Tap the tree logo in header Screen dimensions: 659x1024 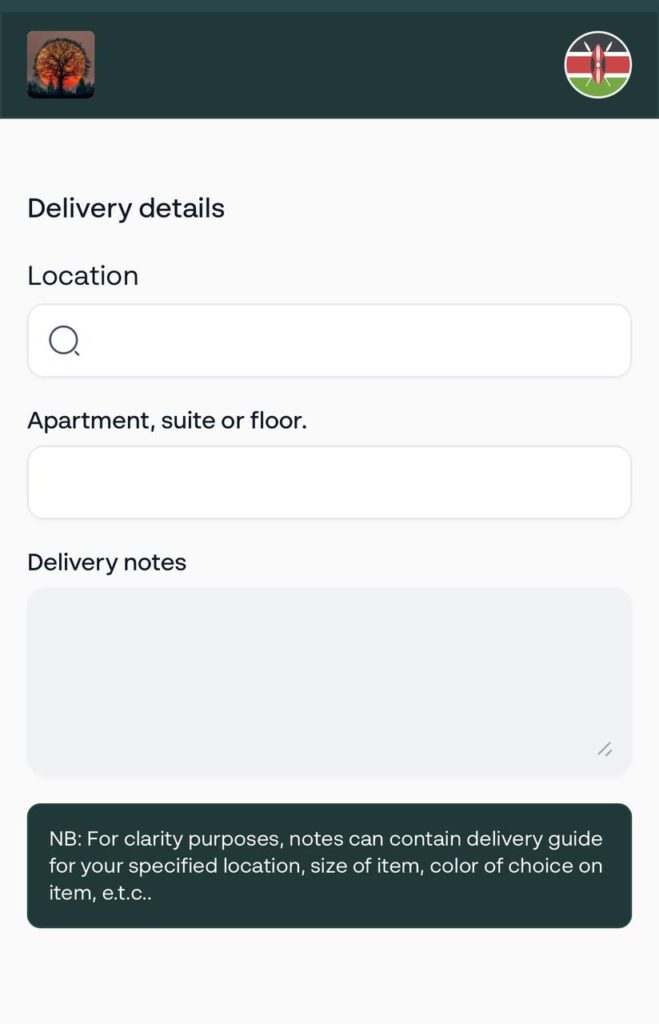coord(61,65)
